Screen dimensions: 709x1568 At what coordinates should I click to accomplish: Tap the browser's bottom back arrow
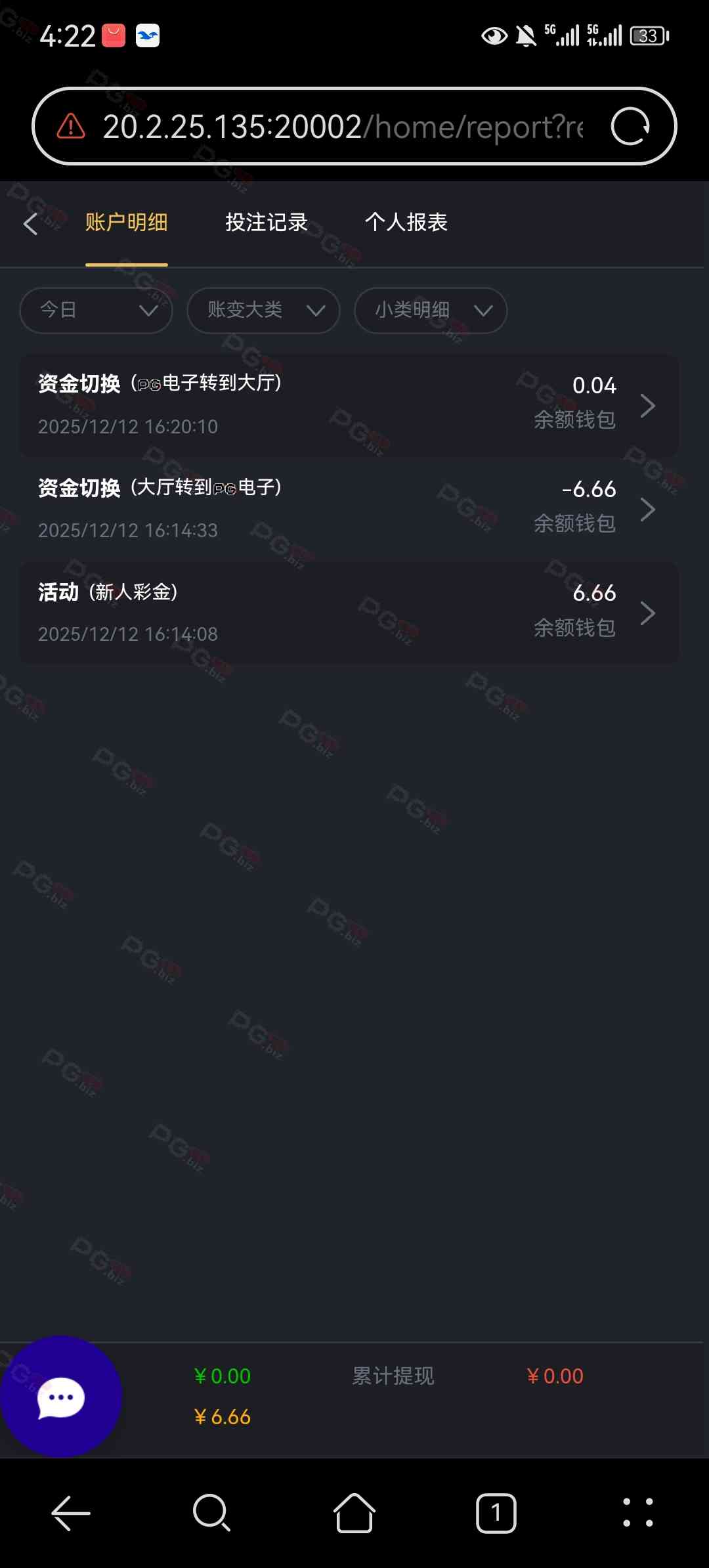[71, 1514]
